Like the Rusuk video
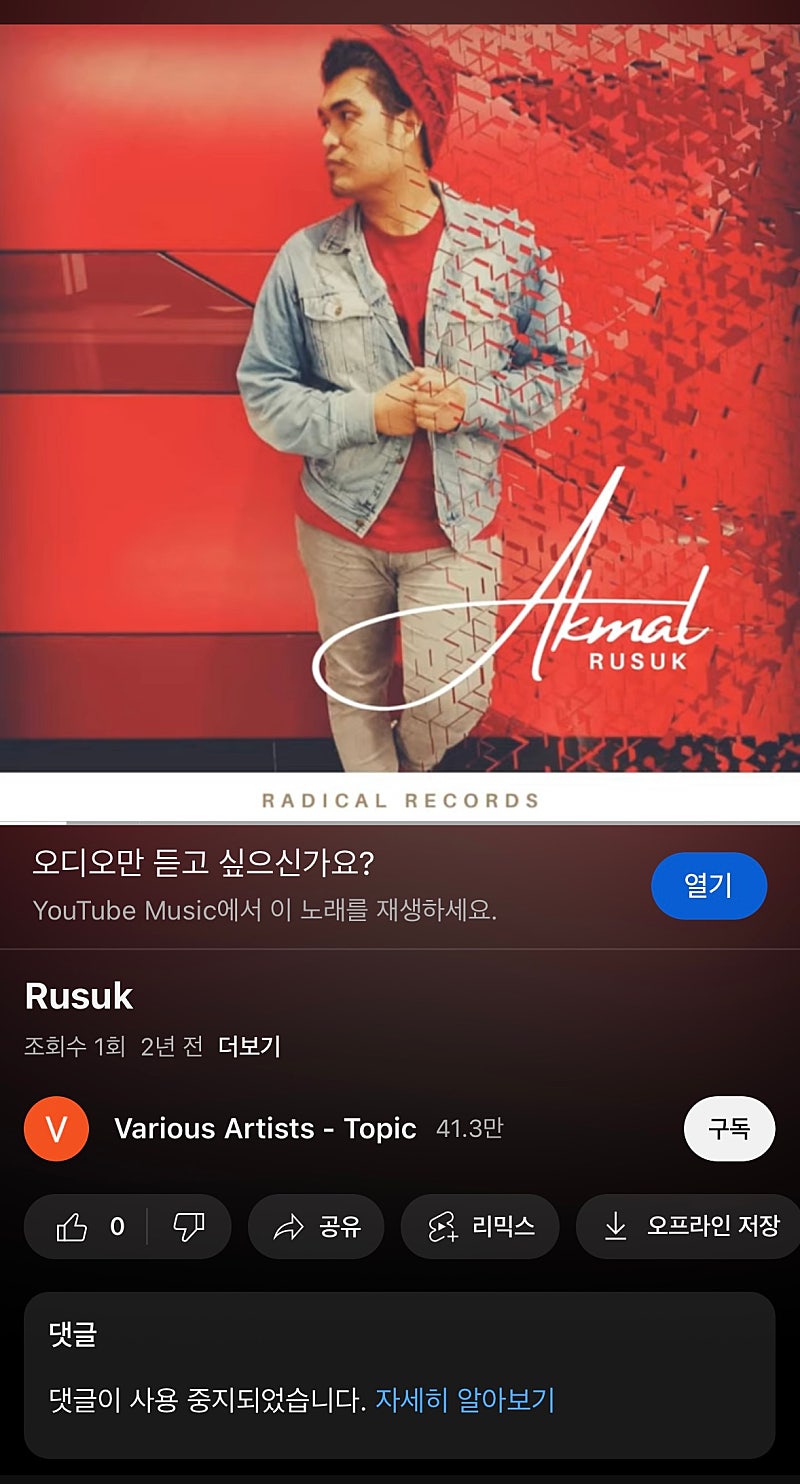This screenshot has width=800, height=1484. click(86, 1226)
